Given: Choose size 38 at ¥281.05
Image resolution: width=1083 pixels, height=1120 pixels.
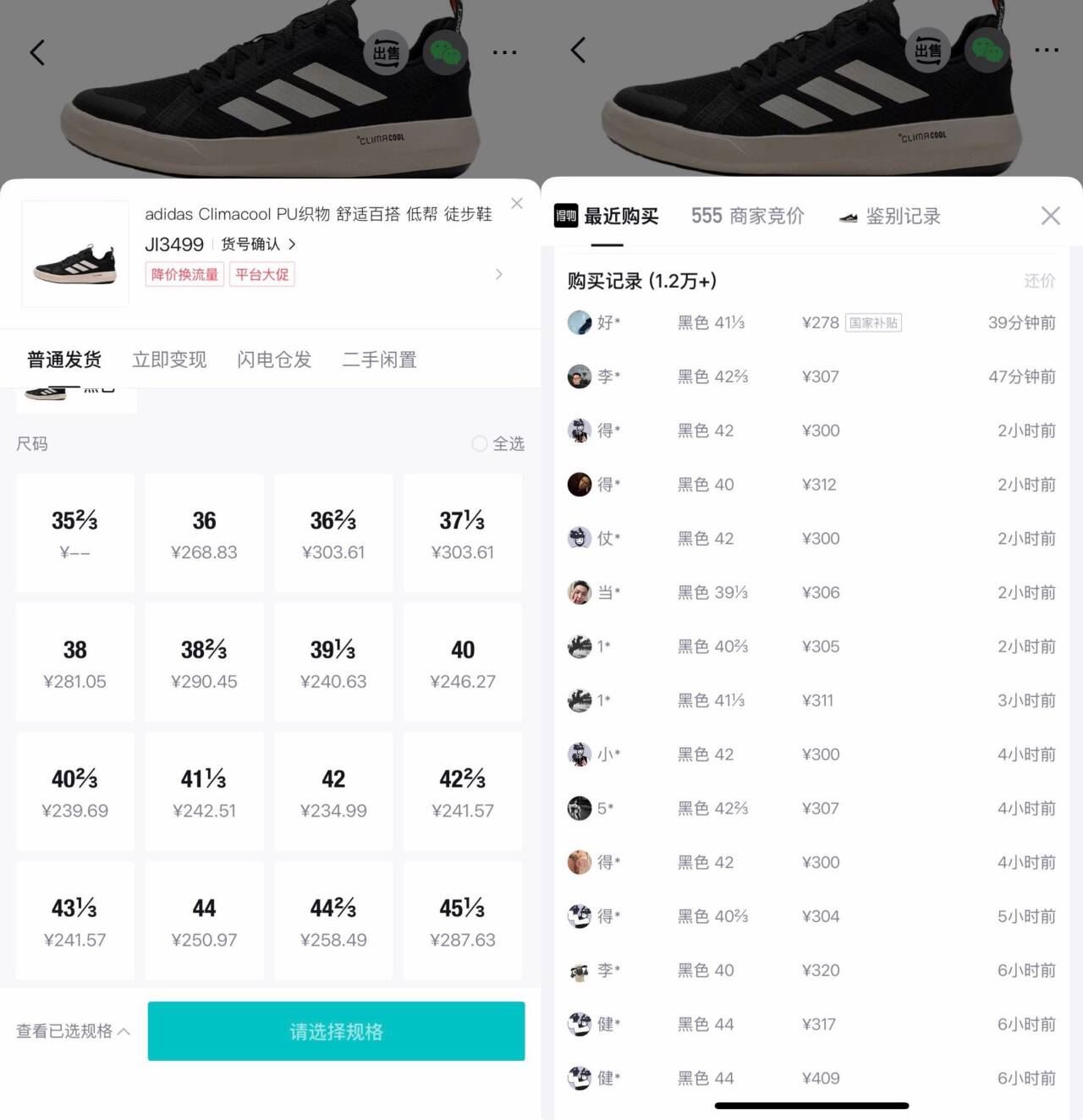Looking at the screenshot, I should [x=74, y=662].
